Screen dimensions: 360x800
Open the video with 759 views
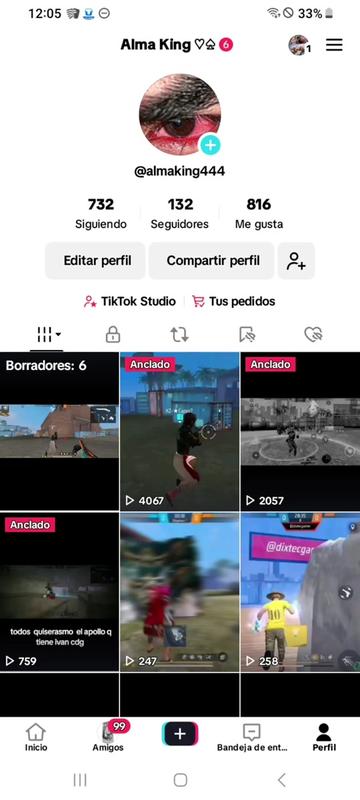pos(59,592)
